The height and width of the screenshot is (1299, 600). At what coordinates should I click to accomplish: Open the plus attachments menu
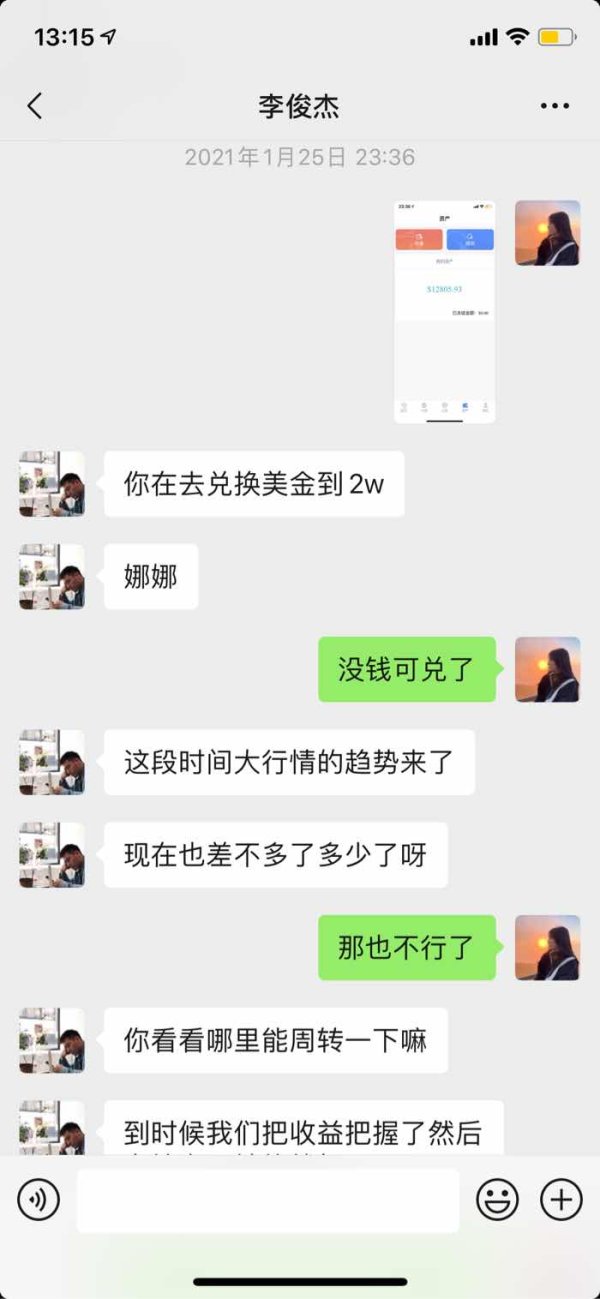pos(561,1199)
